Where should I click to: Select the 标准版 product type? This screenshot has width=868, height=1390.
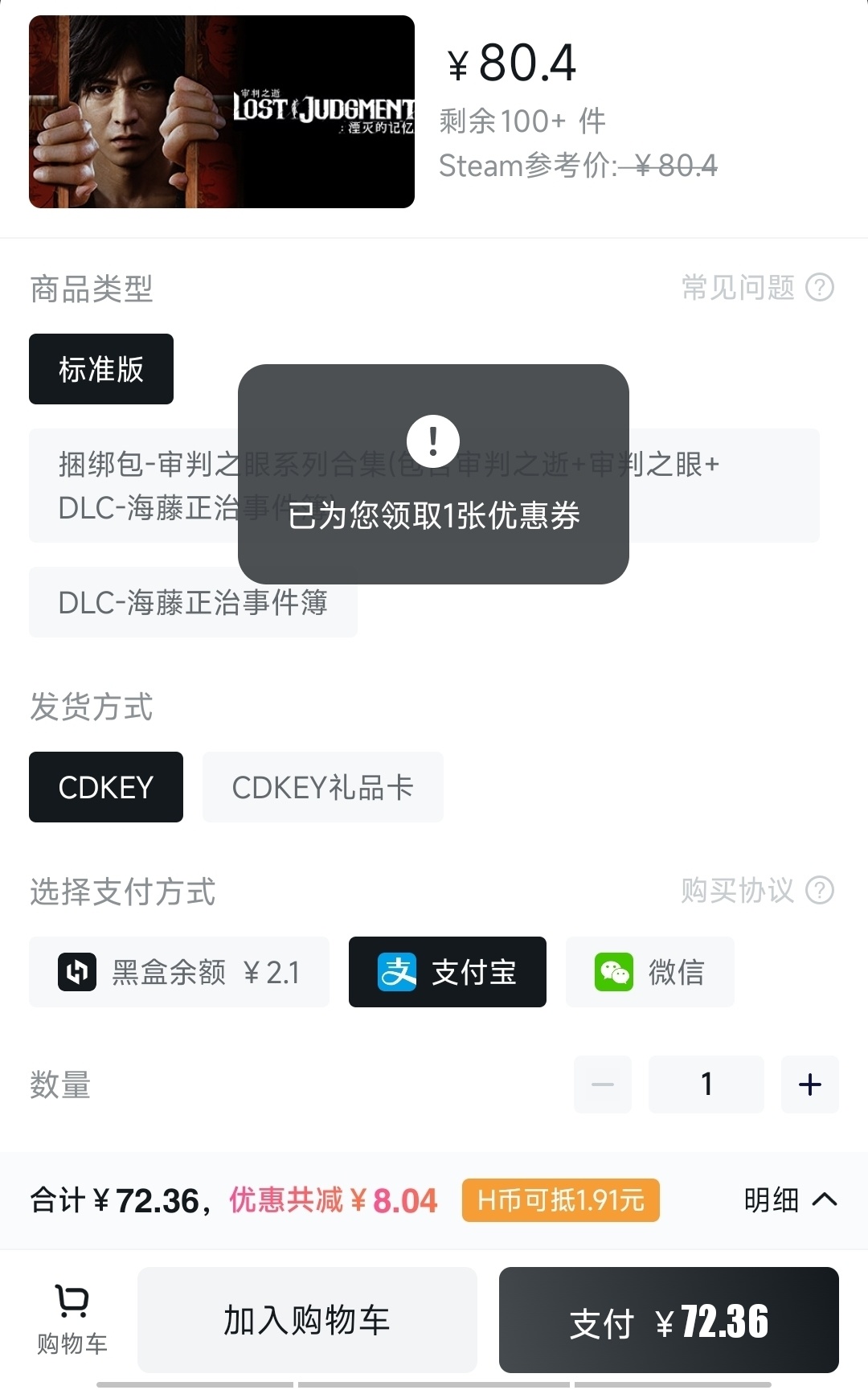(x=101, y=369)
